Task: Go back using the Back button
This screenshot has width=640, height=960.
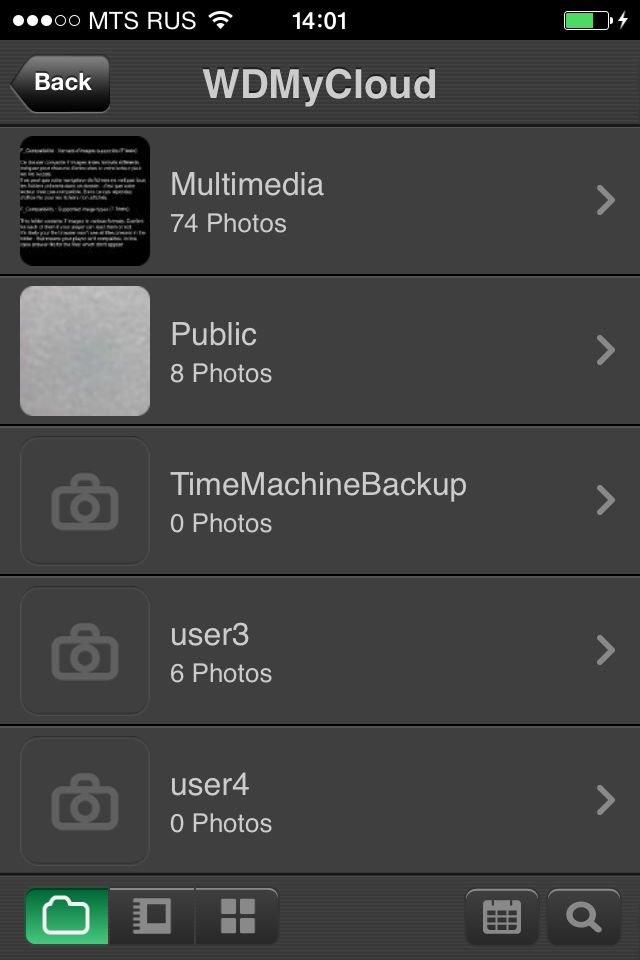Action: [x=61, y=83]
